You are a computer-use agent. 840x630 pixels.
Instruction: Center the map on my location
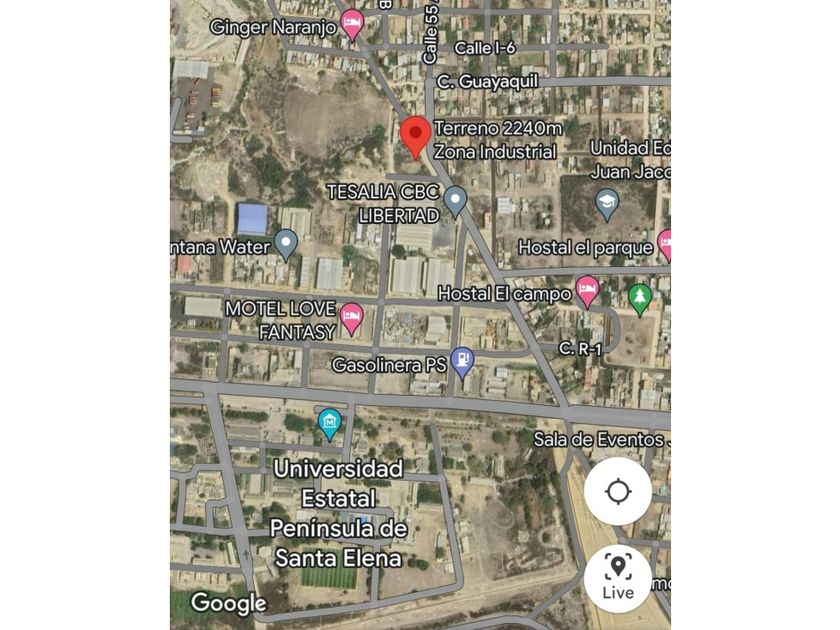point(618,492)
